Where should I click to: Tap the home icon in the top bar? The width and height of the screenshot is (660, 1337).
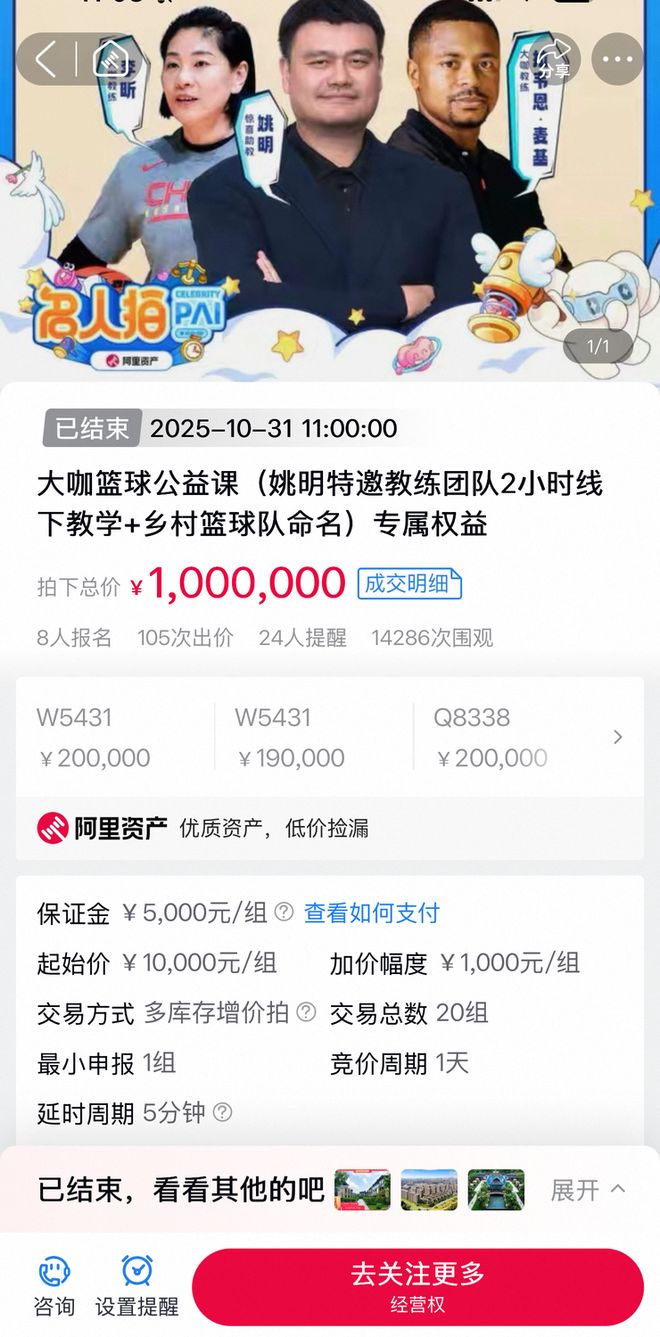pos(110,60)
